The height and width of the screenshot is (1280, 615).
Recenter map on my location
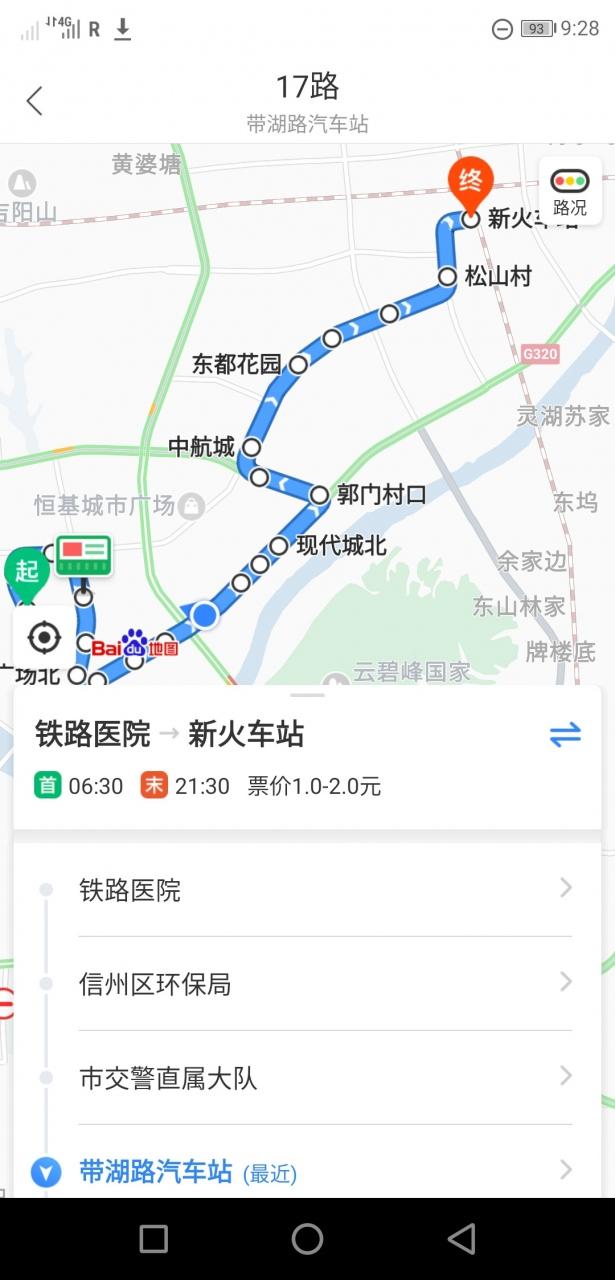click(44, 637)
